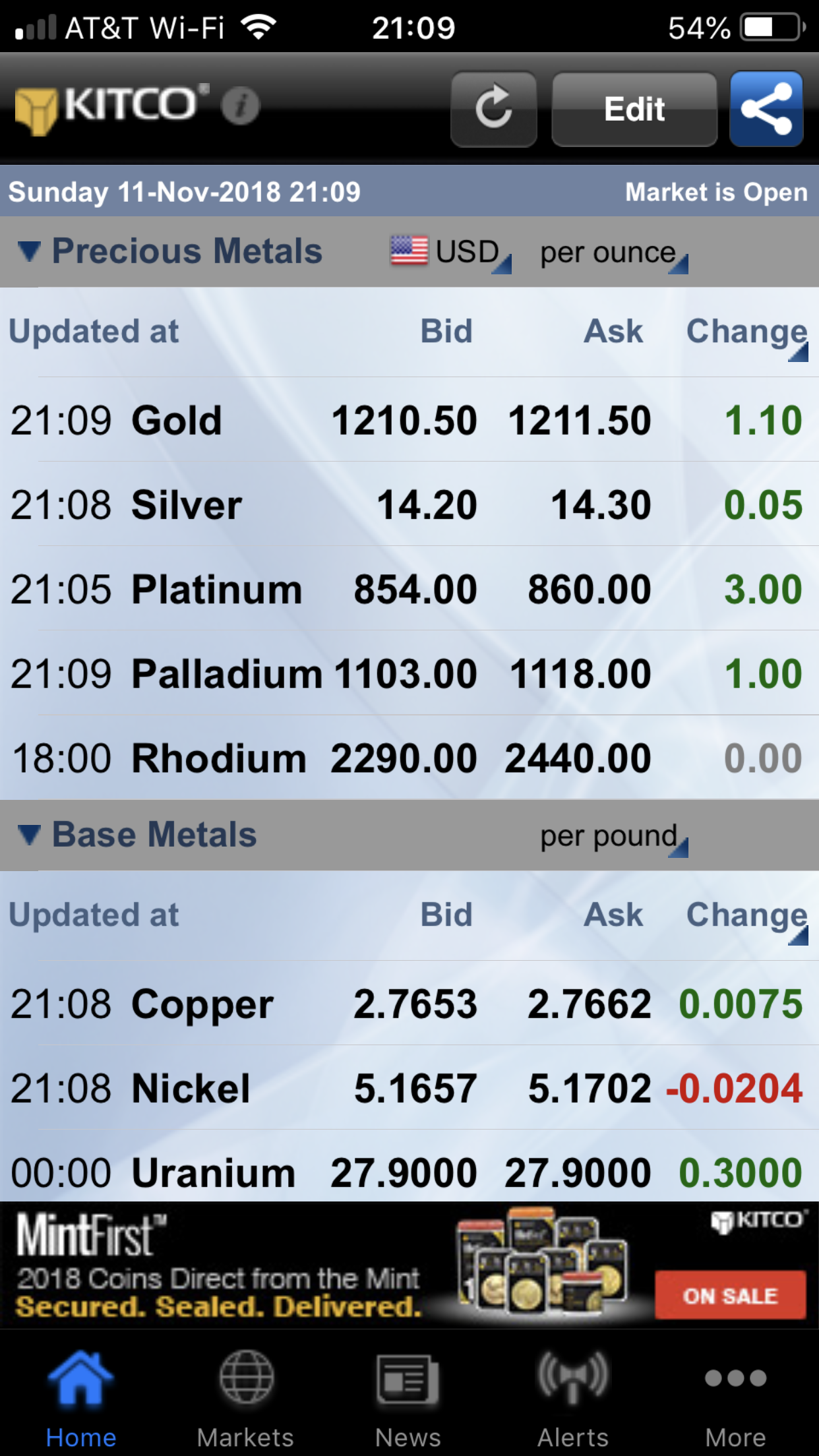Screen dimensions: 819x1456
Task: Collapse the Base Metals section
Action: [x=29, y=835]
